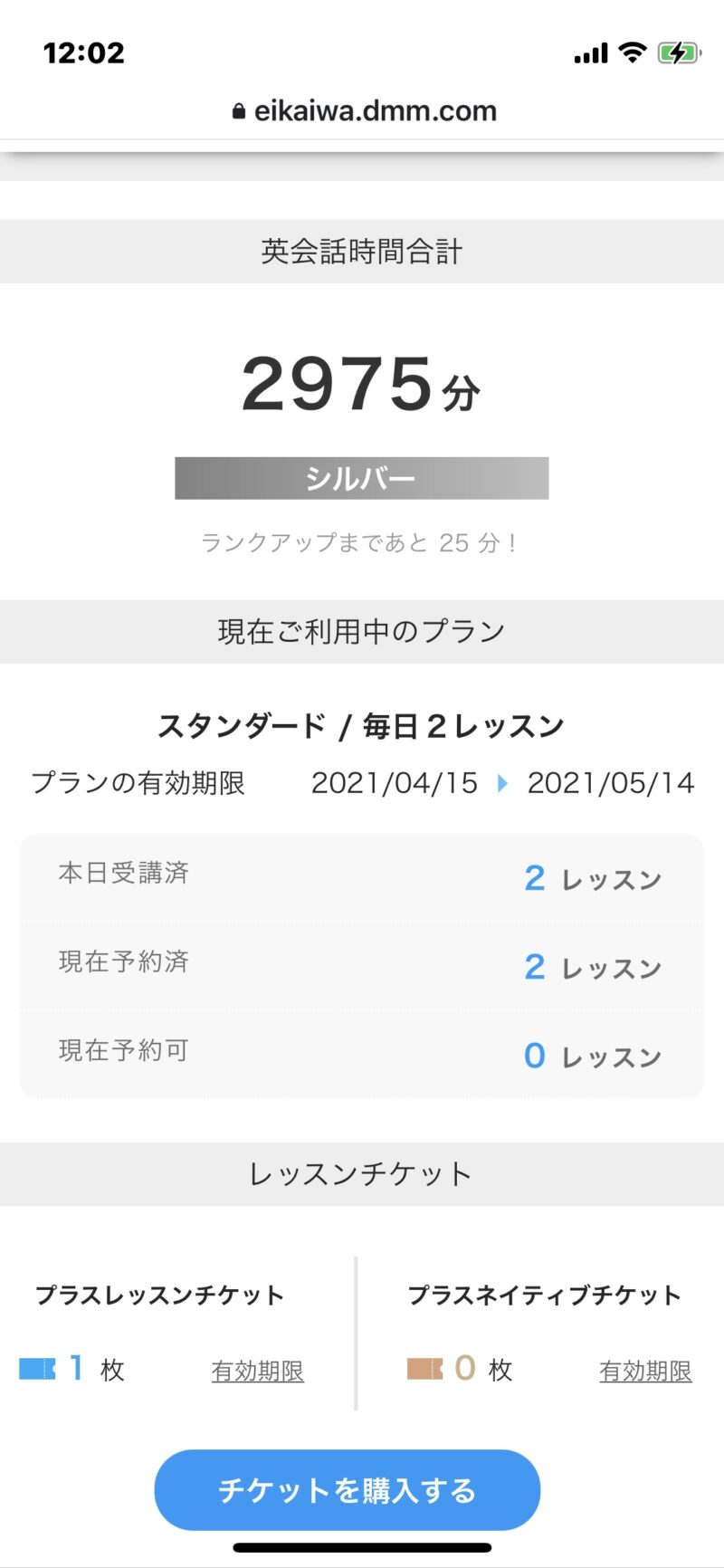Open 有効期限 link for プラスレッスンチケット

(258, 1371)
